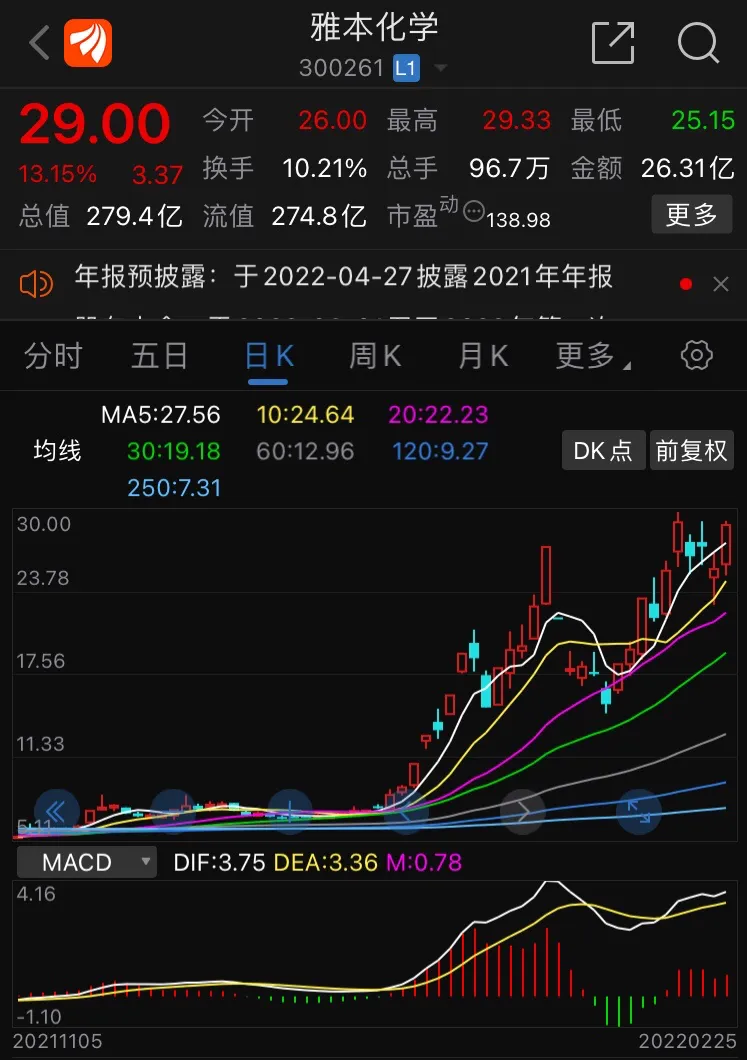The height and width of the screenshot is (1060, 747).
Task: Expand the chart to full screen
Action: point(639,811)
